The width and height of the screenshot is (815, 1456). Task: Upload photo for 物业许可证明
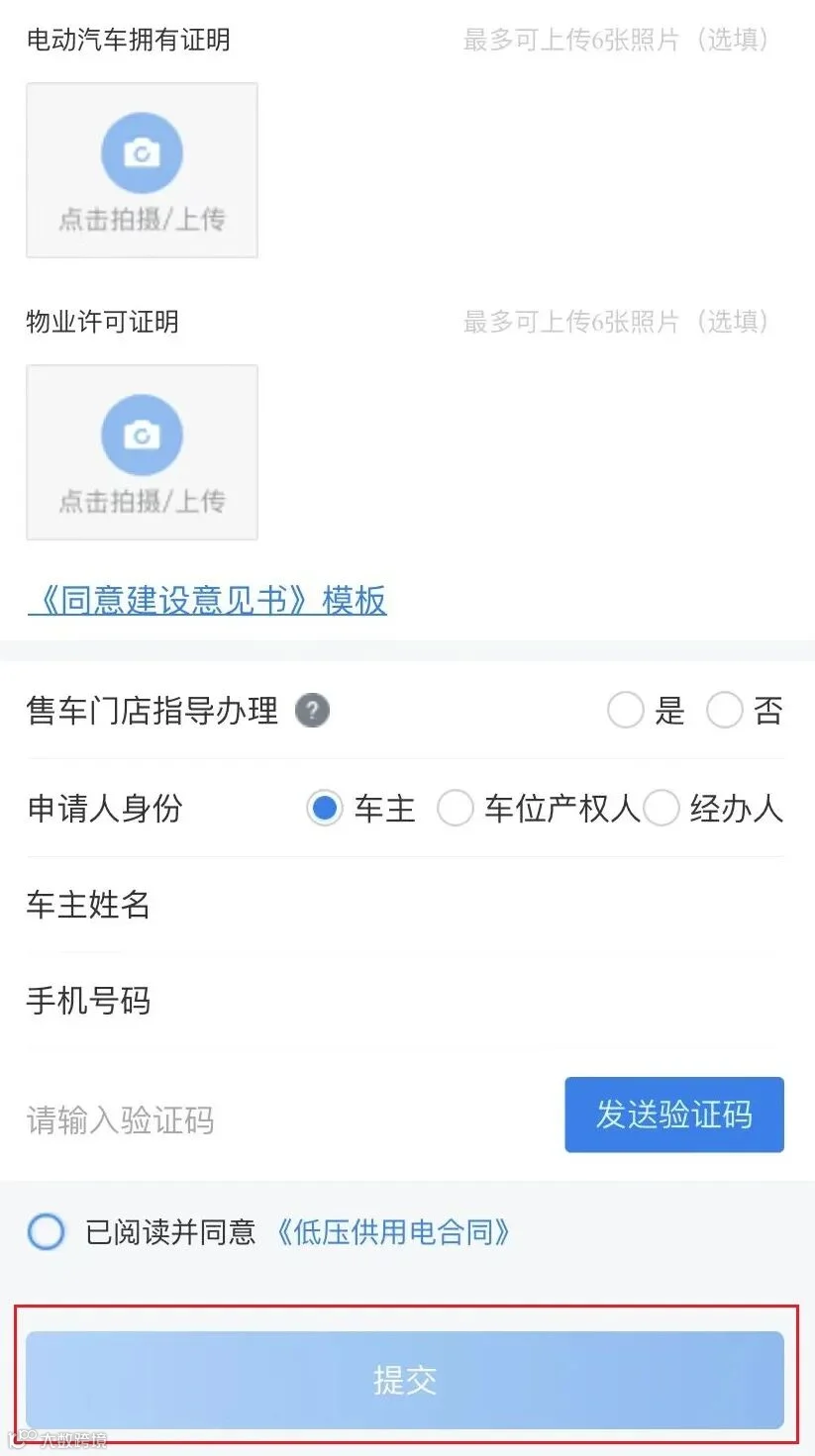(142, 452)
